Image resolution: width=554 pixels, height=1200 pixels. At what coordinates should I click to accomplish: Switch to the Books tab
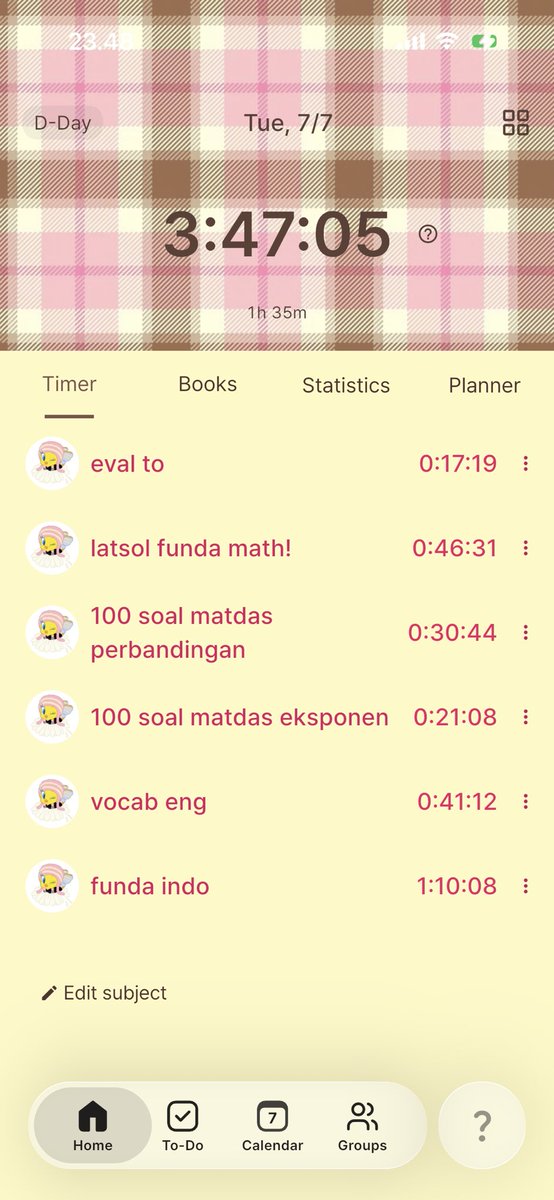point(208,384)
